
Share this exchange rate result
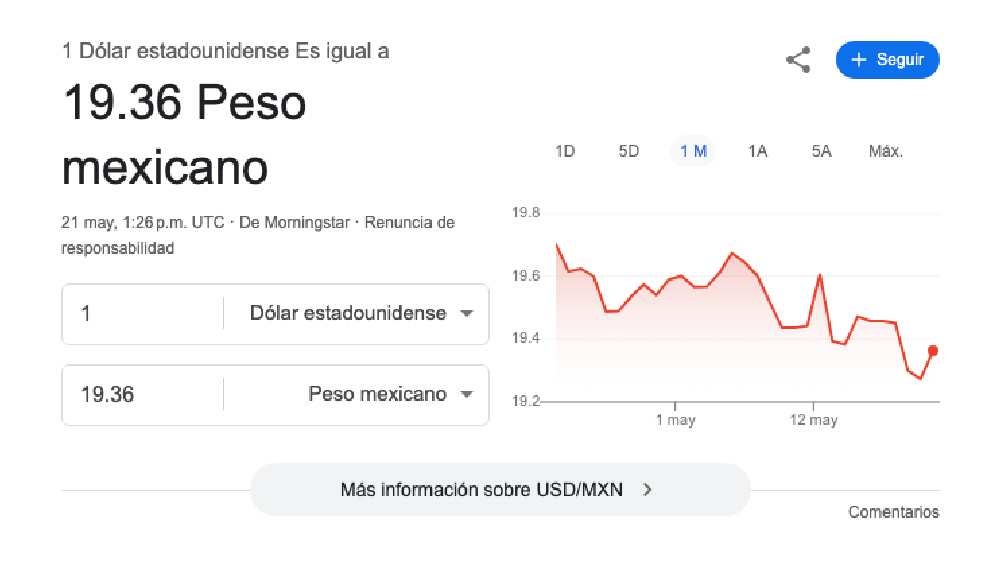coord(797,60)
